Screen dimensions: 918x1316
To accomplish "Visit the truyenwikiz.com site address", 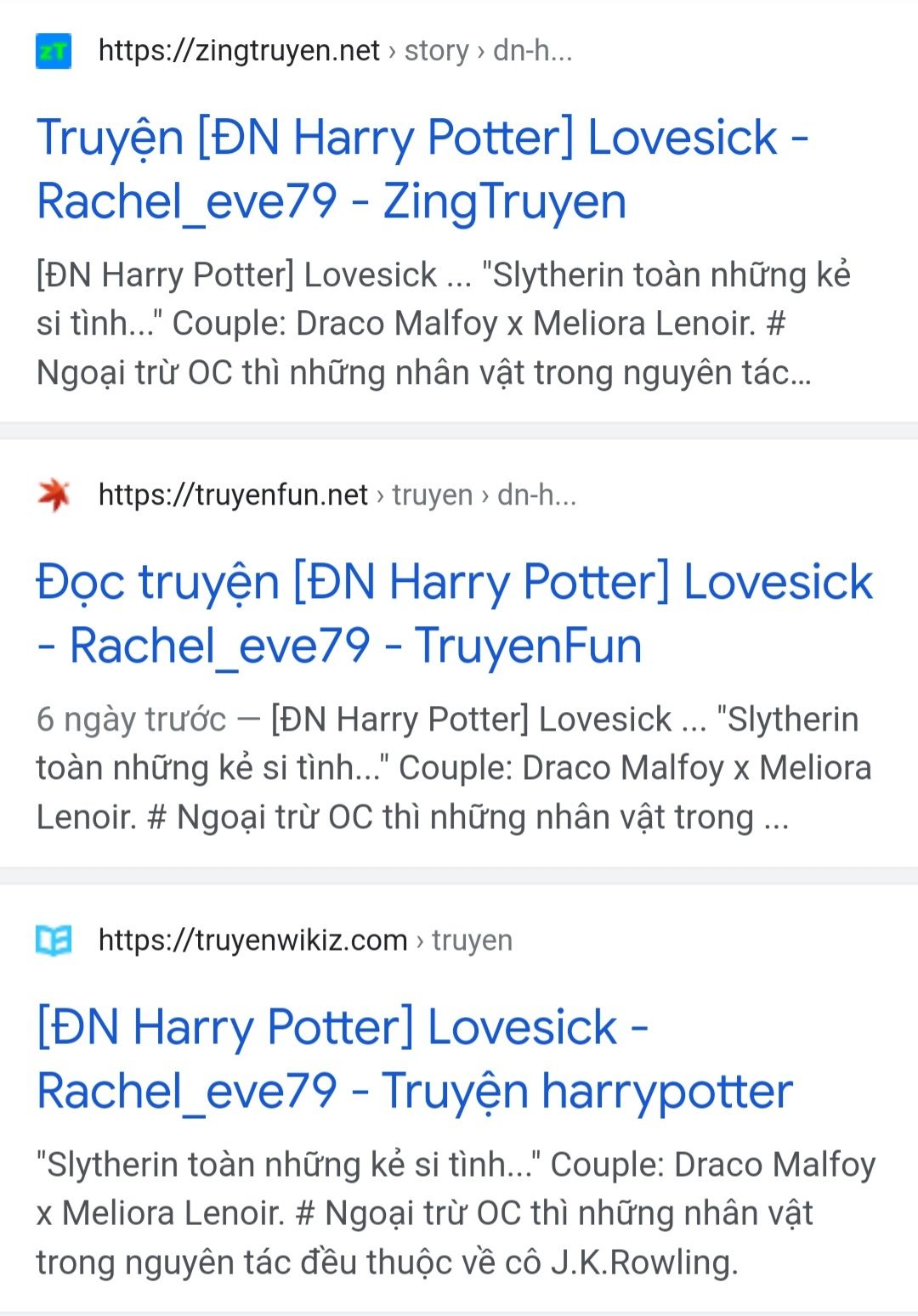I will [x=252, y=940].
